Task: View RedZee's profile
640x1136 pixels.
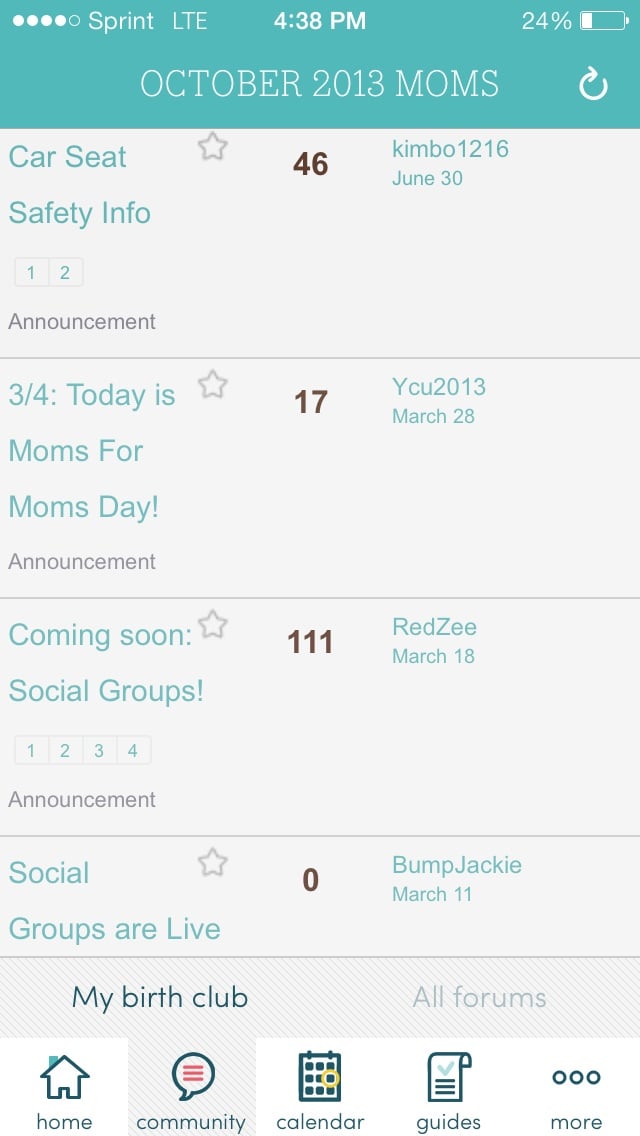Action: (434, 627)
